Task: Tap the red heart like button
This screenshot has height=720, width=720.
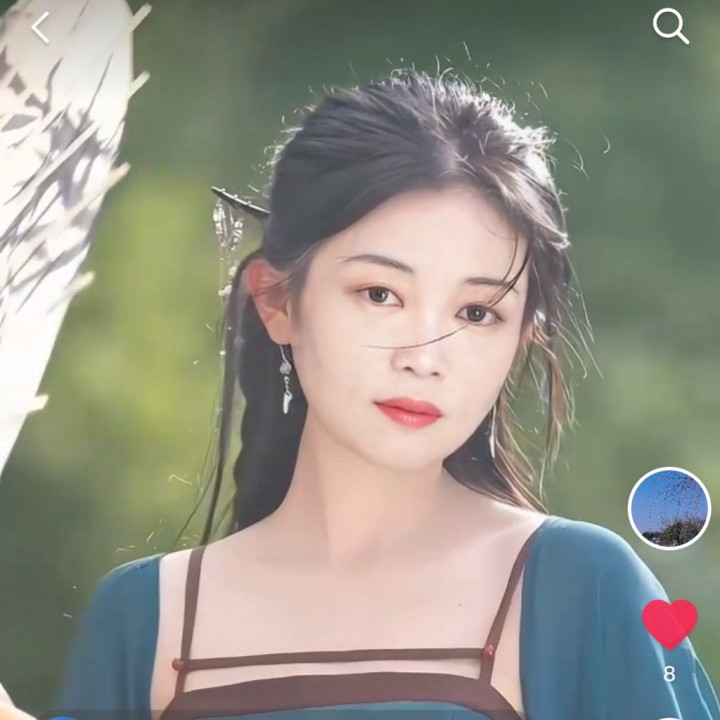Action: point(669,624)
